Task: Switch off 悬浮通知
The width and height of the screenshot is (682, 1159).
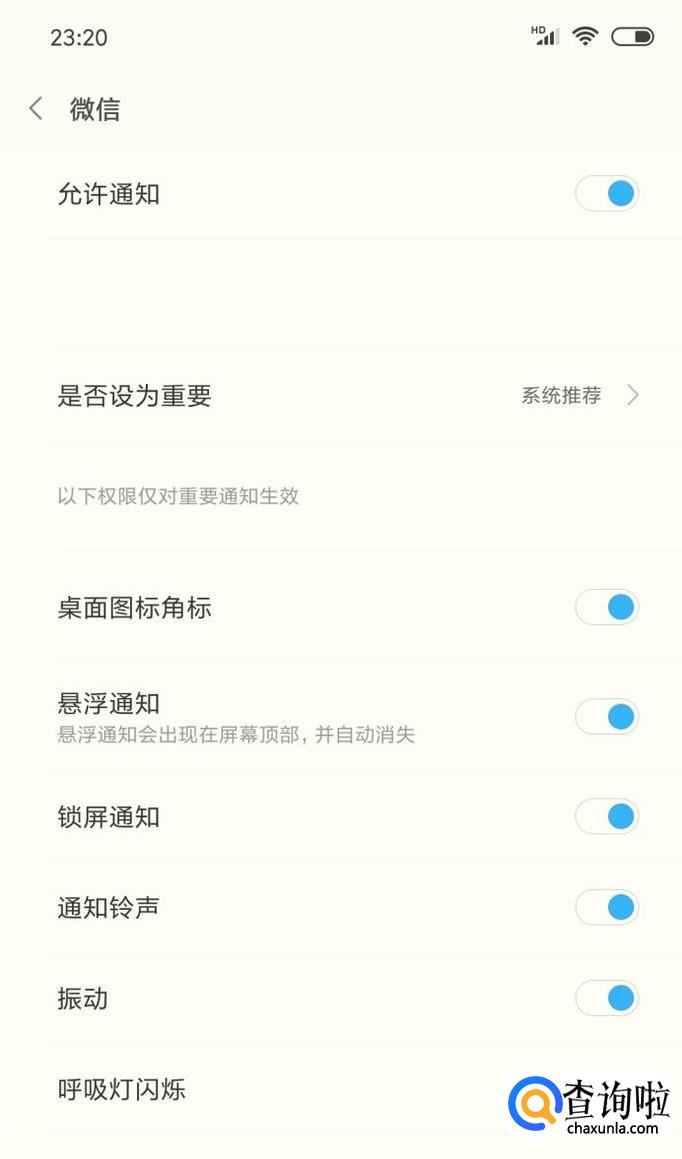Action: [607, 717]
